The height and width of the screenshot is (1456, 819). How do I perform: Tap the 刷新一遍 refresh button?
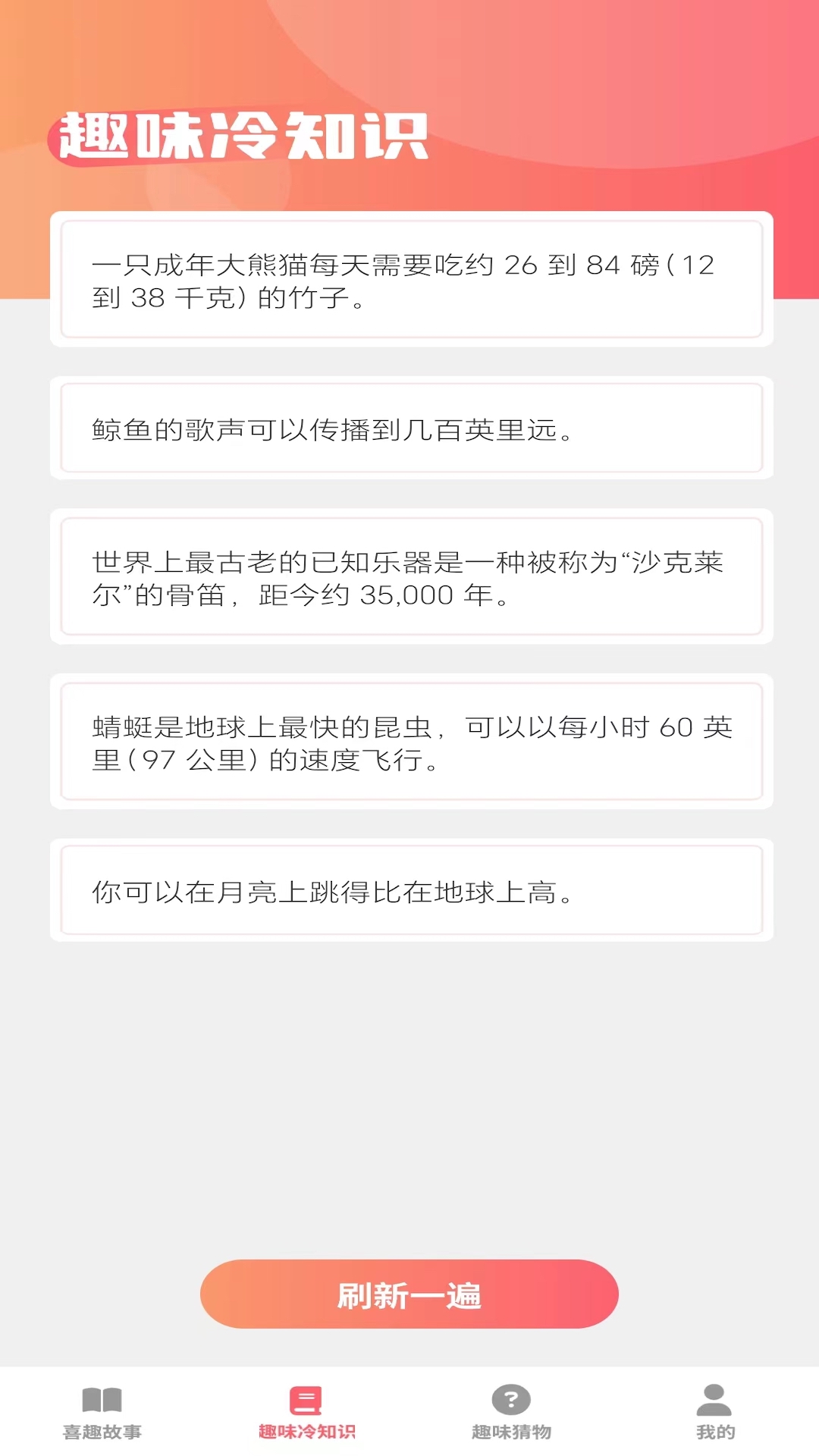click(409, 1294)
